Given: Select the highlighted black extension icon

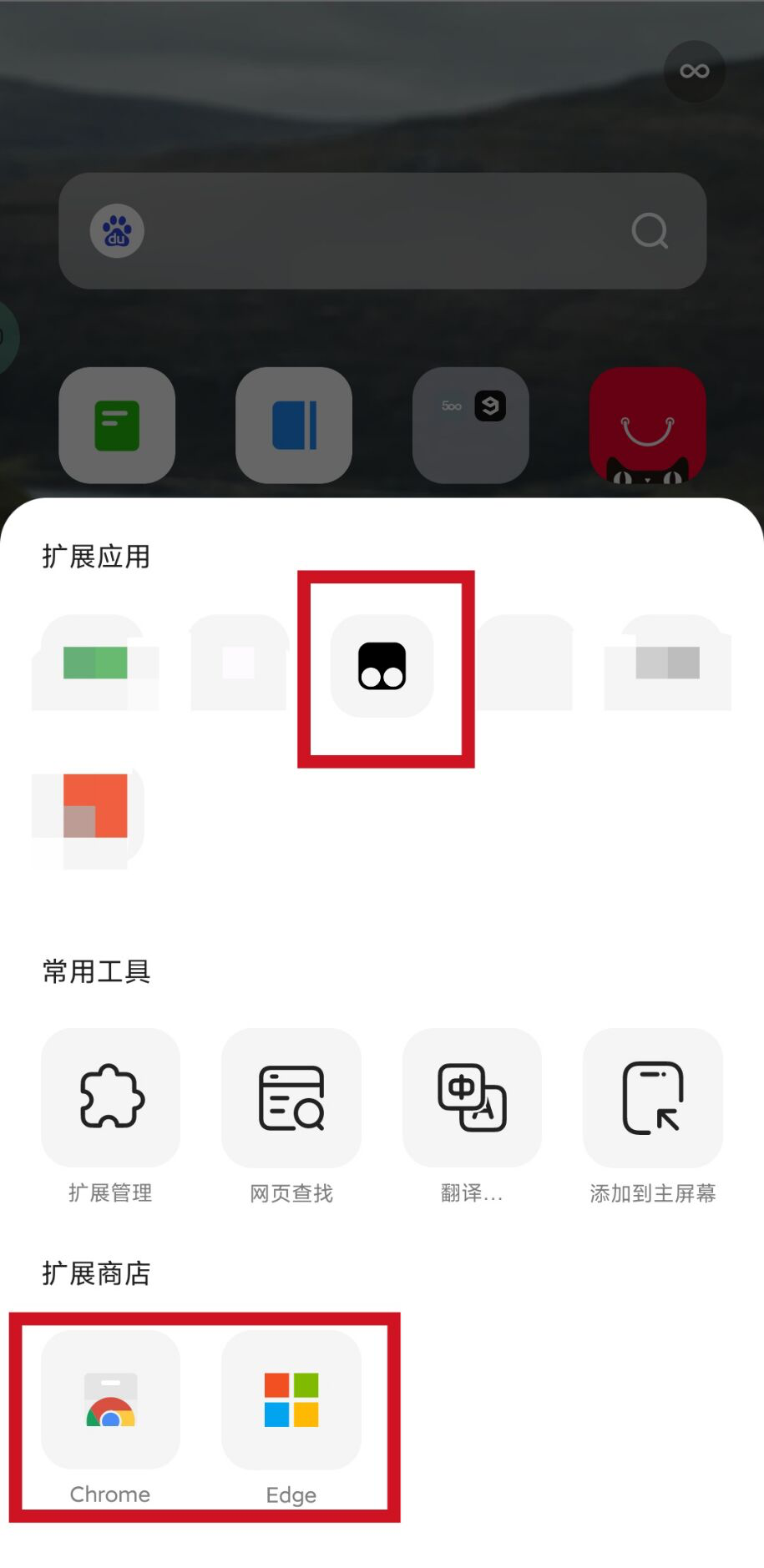Looking at the screenshot, I should point(382,665).
